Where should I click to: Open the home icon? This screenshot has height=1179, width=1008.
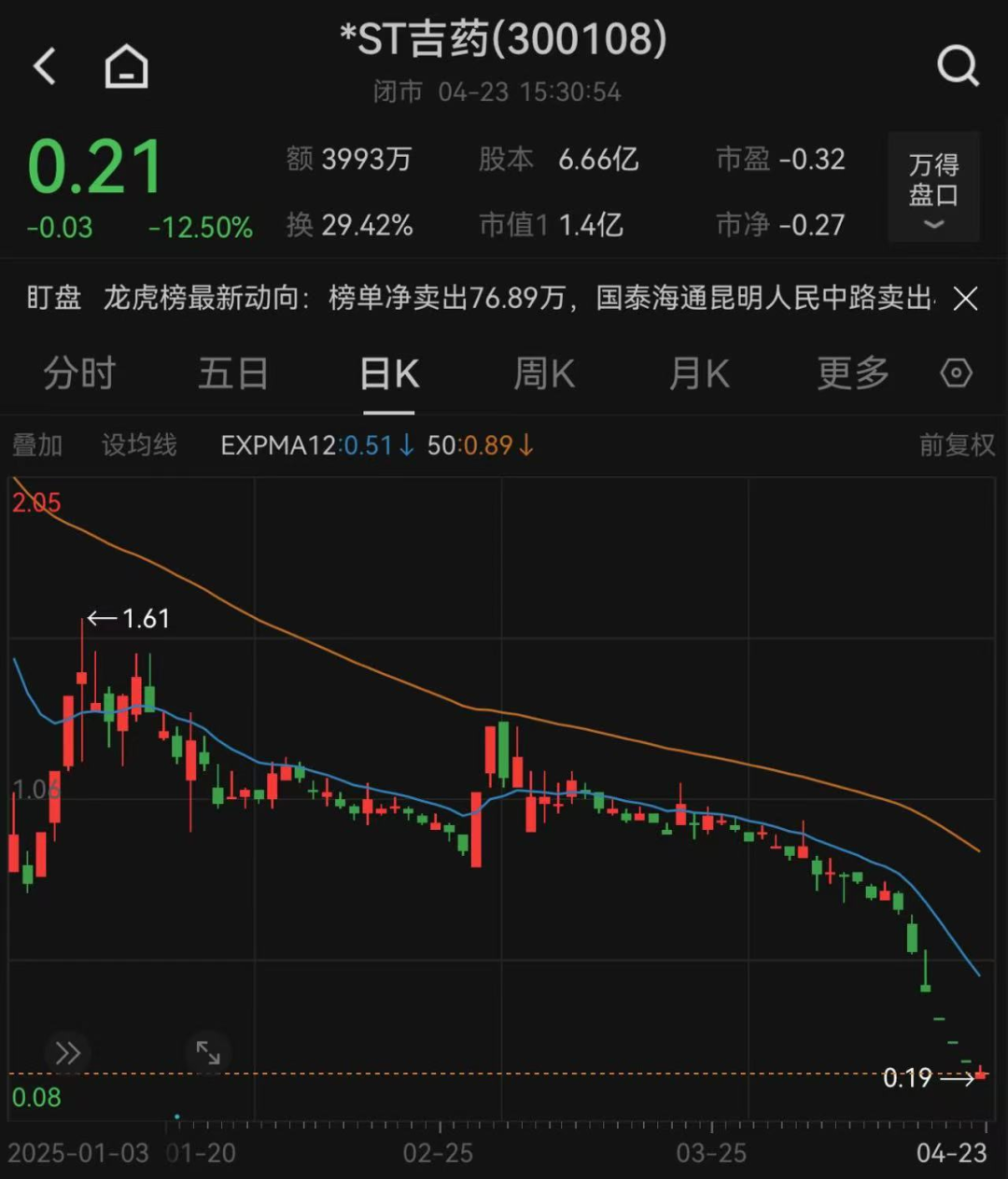coord(126,67)
